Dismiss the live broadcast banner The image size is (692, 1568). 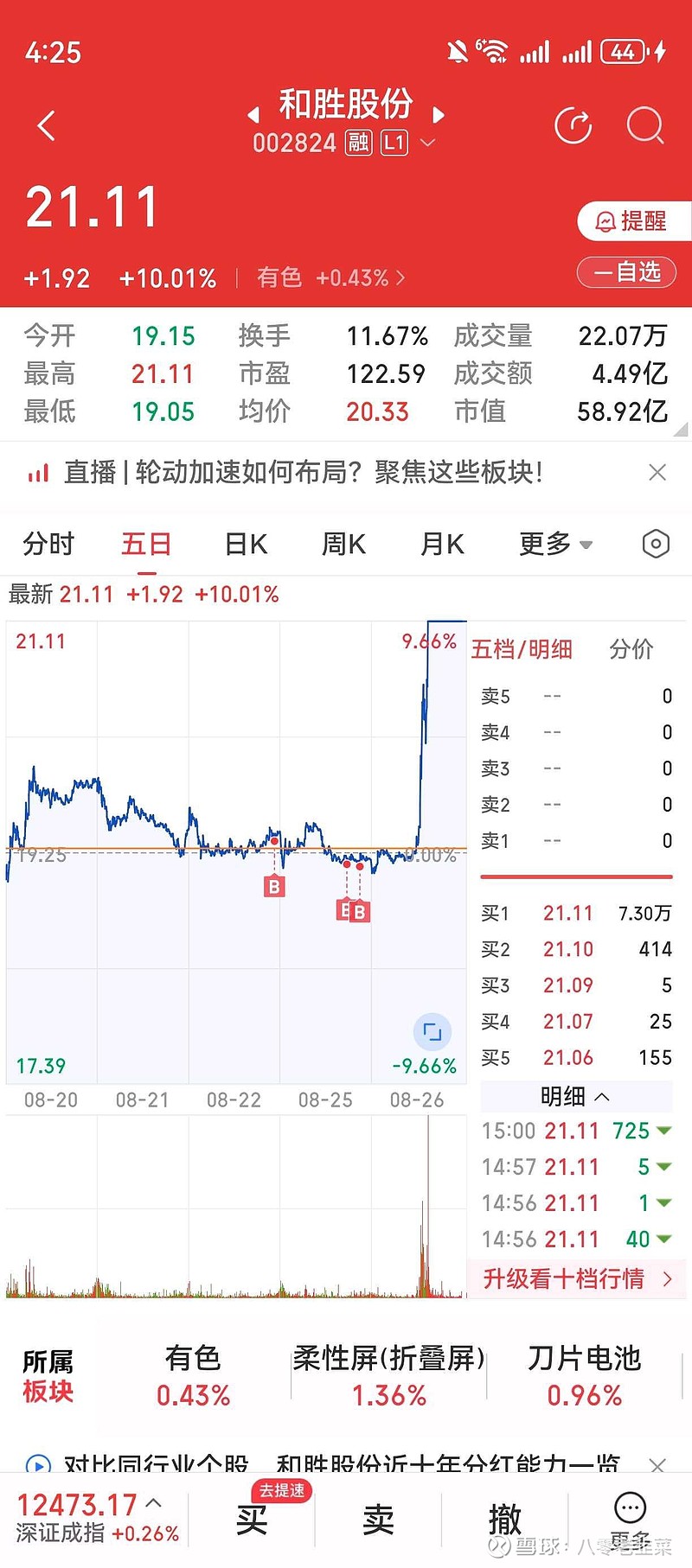pyautogui.click(x=657, y=472)
